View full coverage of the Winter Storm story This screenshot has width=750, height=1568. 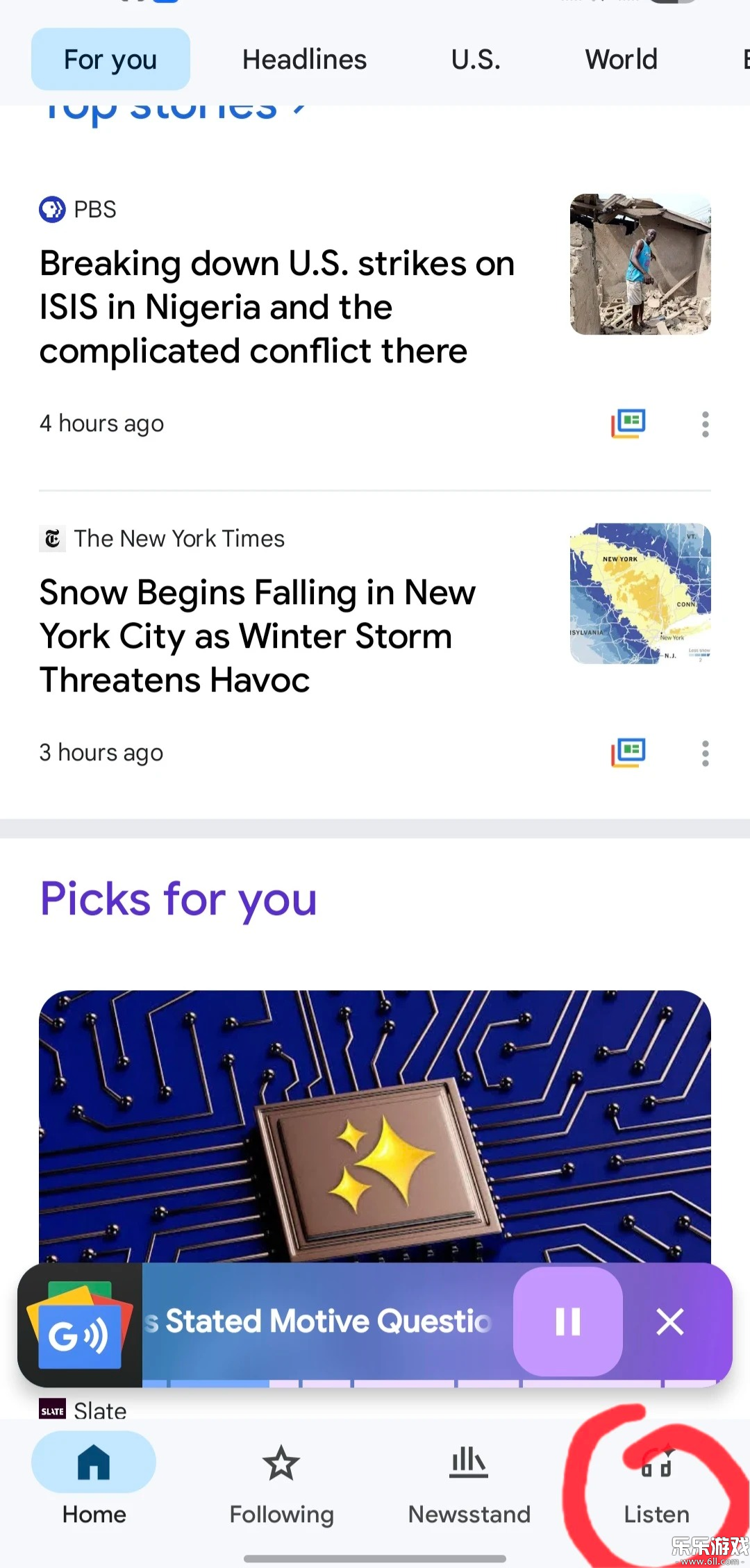click(x=628, y=752)
